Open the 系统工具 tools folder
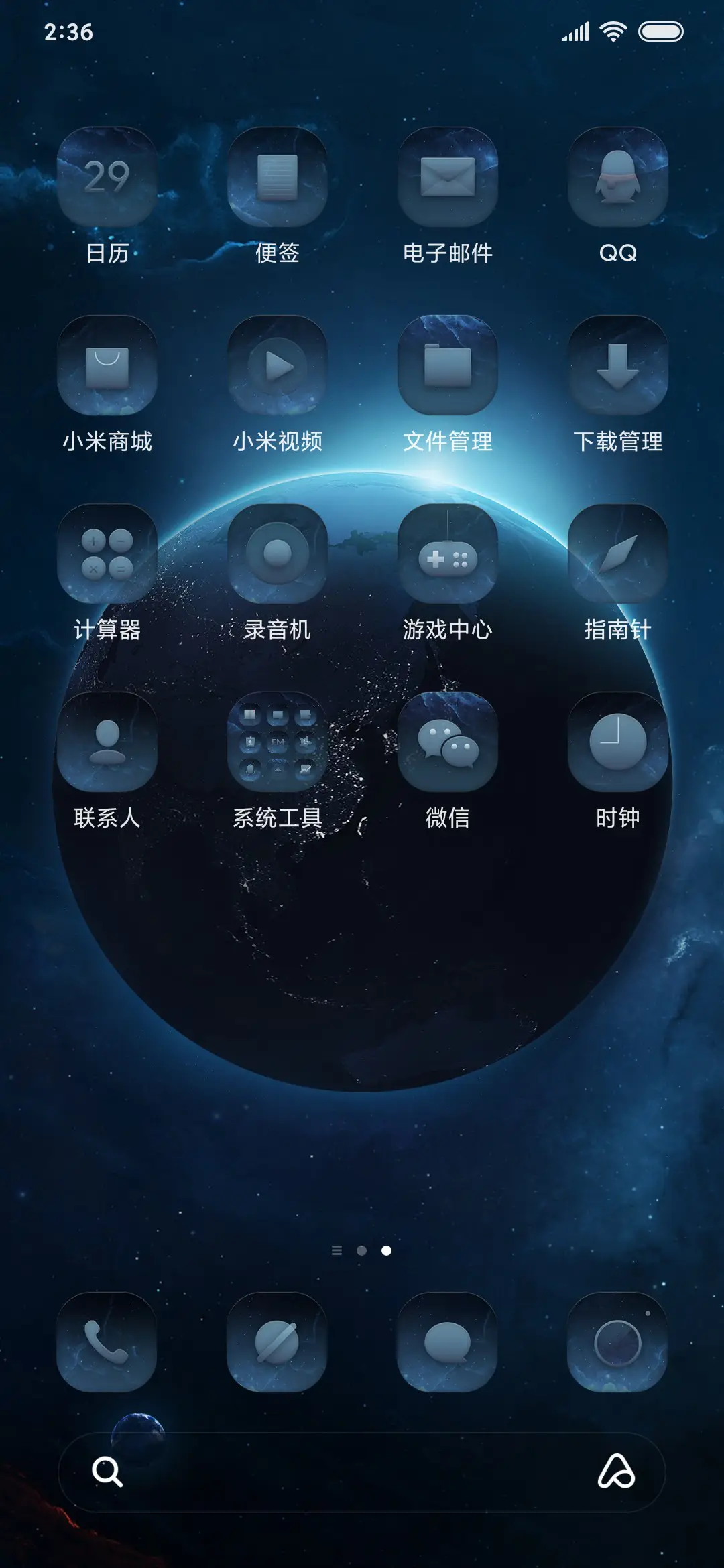724x1568 pixels. pyautogui.click(x=278, y=742)
